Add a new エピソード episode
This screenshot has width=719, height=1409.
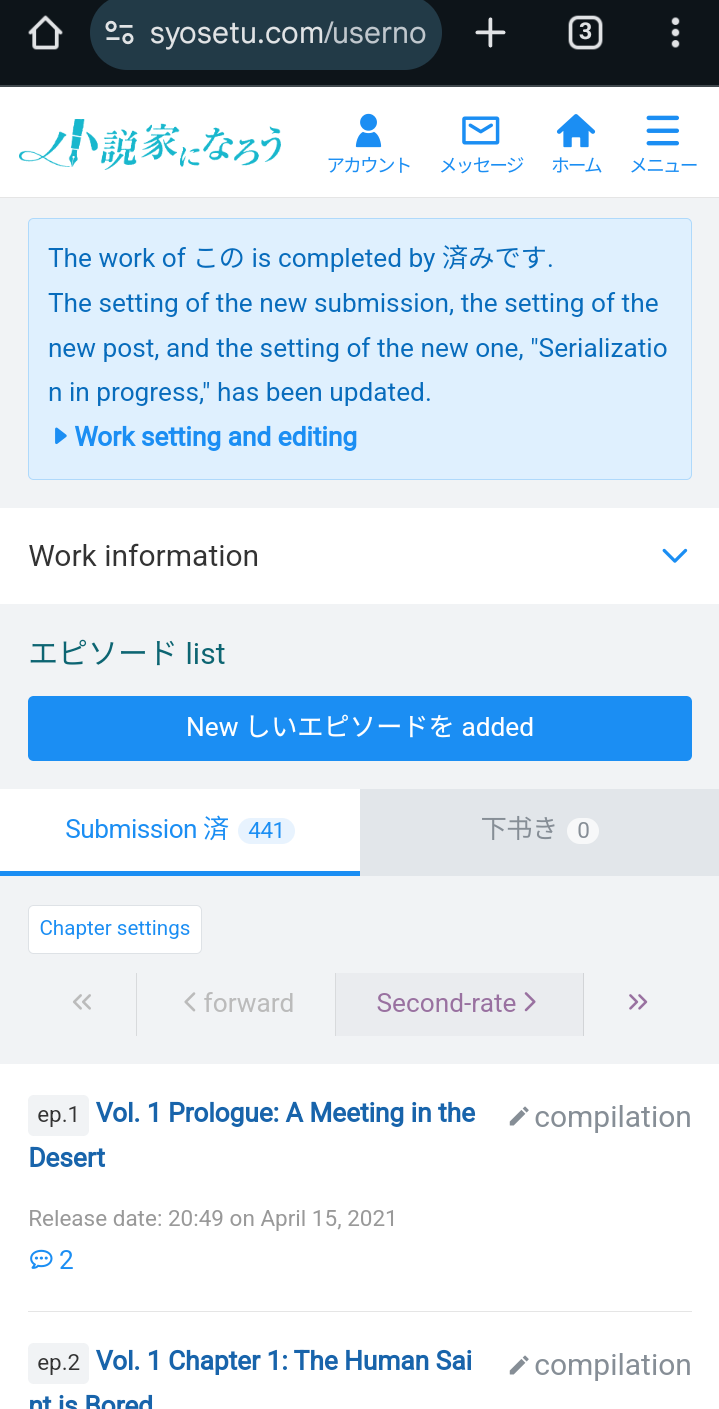[360, 728]
